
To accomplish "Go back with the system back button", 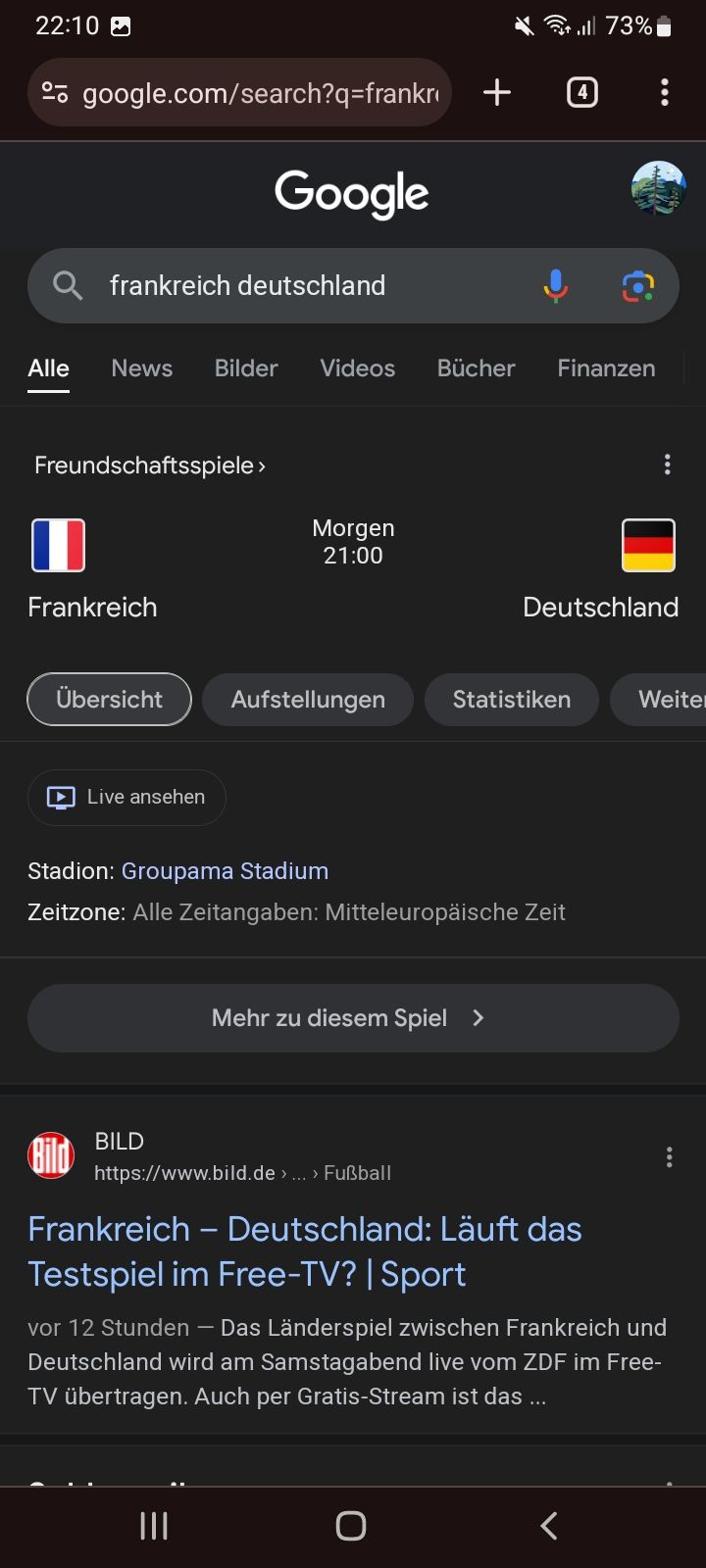I will [549, 1526].
